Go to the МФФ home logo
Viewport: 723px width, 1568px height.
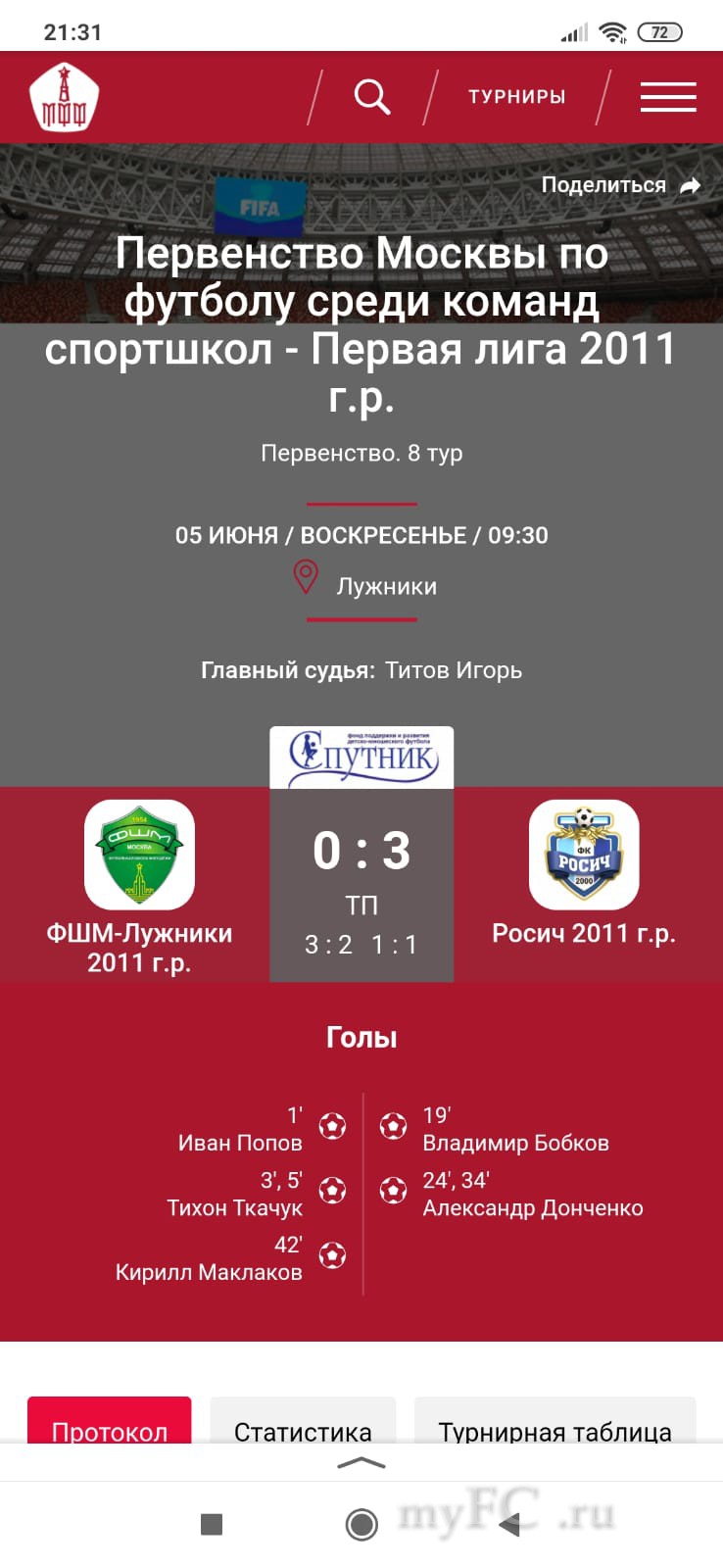click(x=65, y=97)
